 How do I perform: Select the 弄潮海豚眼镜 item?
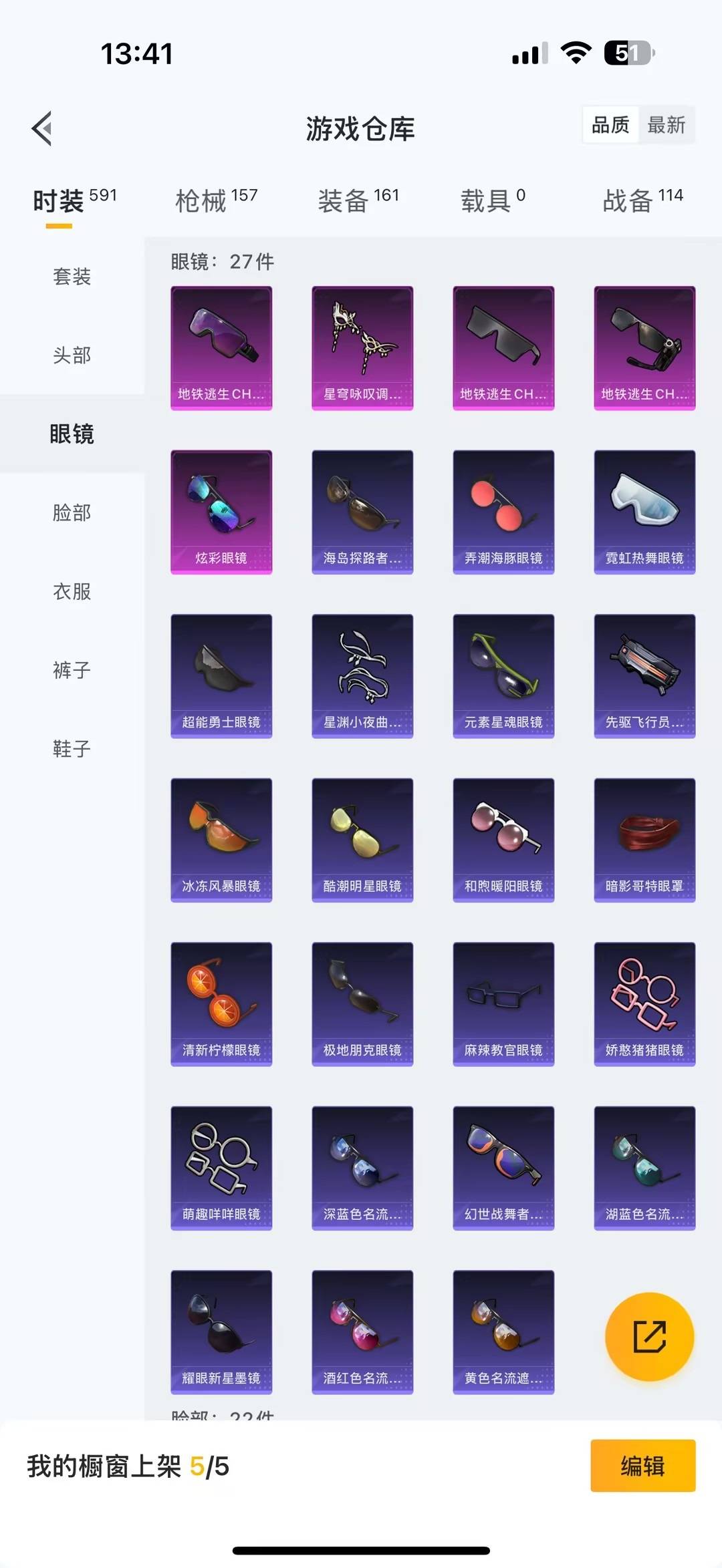point(503,511)
